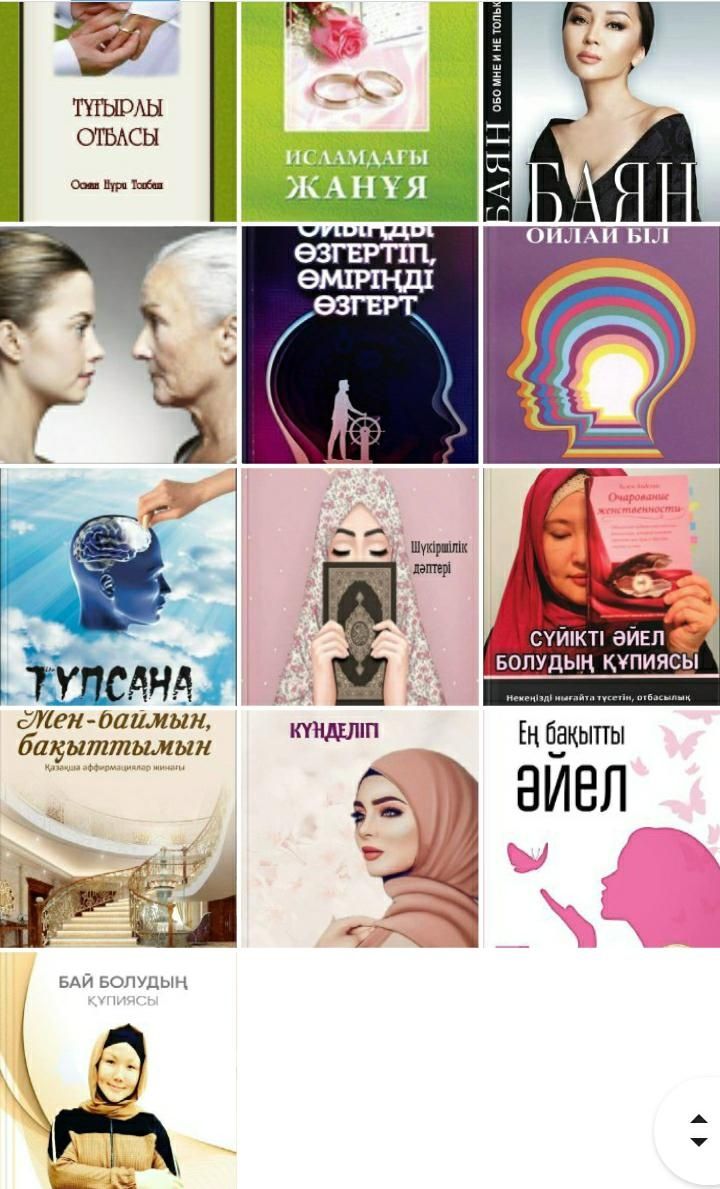720x1189 pixels.
Task: View 'Мен-баймын, бақыттымын' affirmations book
Action: point(118,828)
